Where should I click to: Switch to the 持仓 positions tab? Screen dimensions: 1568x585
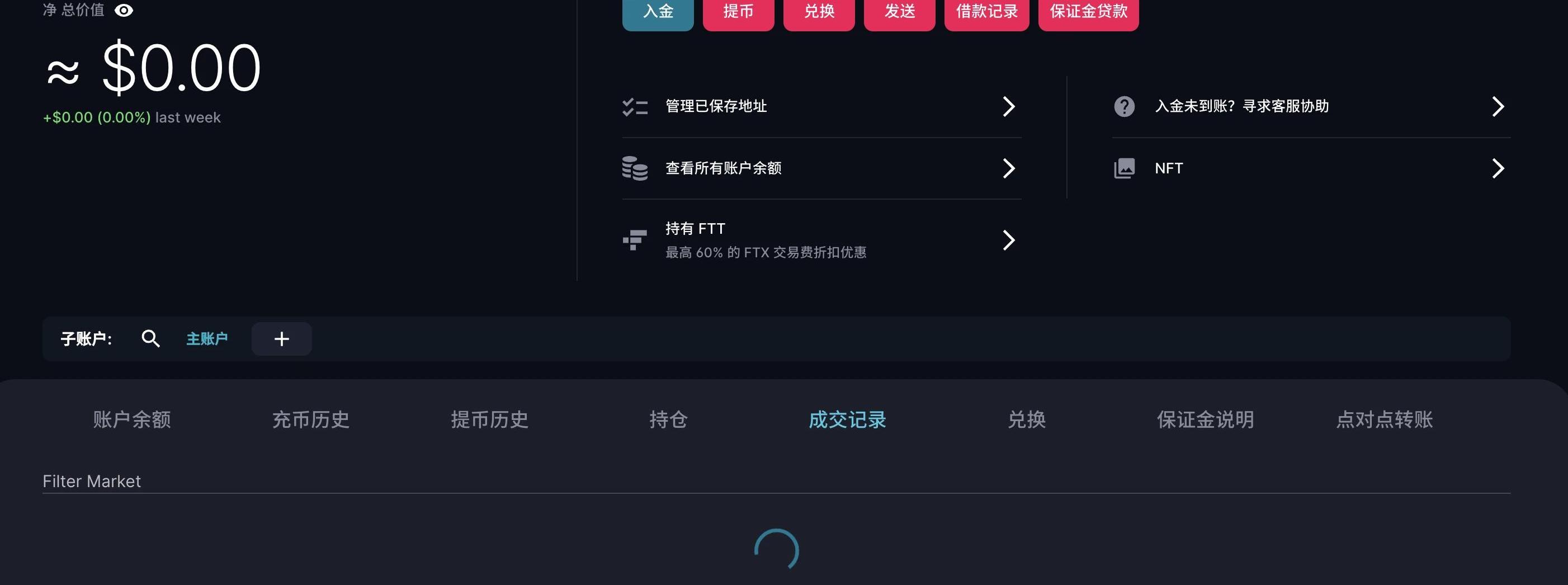tap(668, 419)
